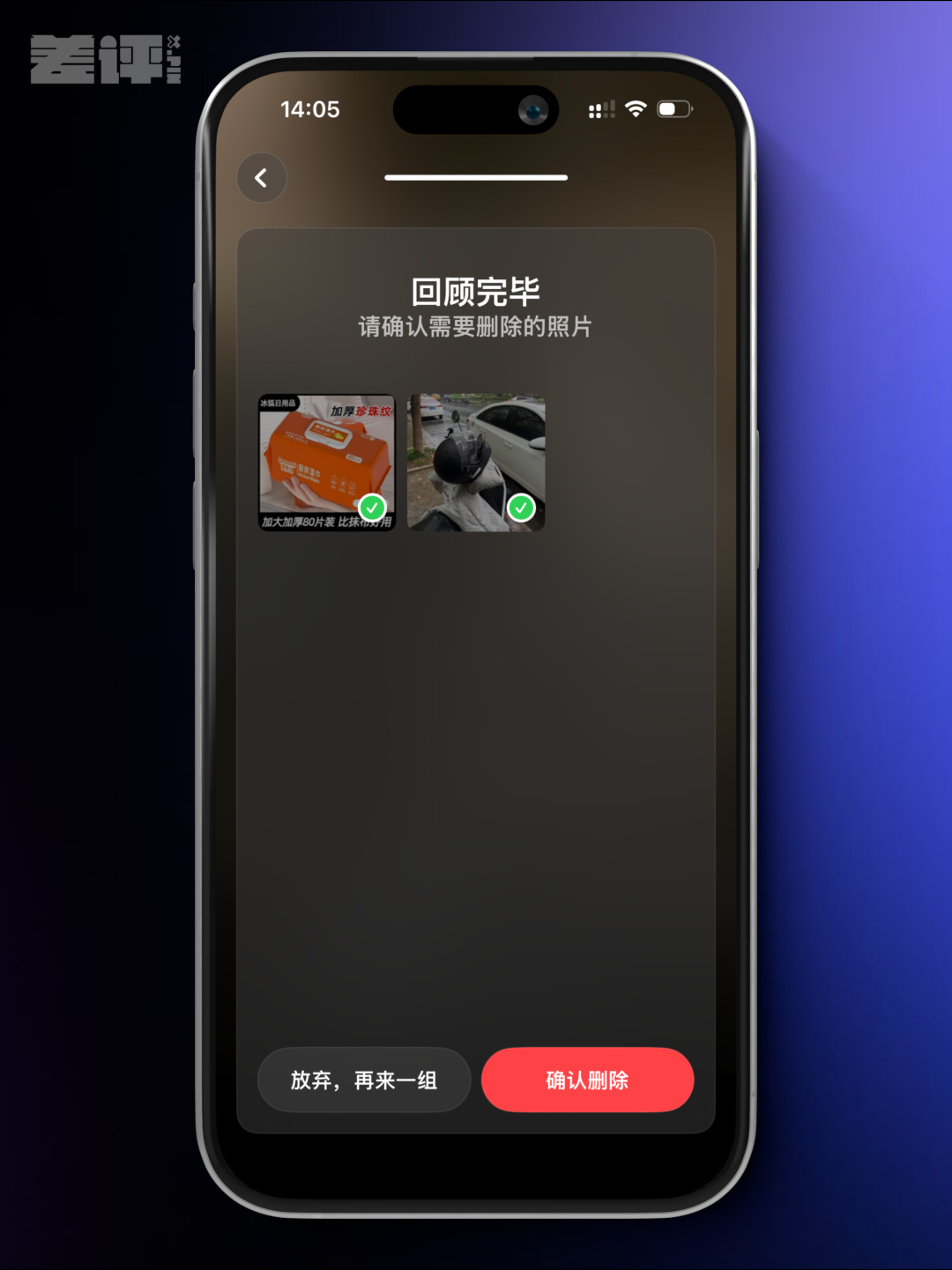Tap the orange wet wipes photo thumbnail
The image size is (952, 1270).
(x=326, y=463)
